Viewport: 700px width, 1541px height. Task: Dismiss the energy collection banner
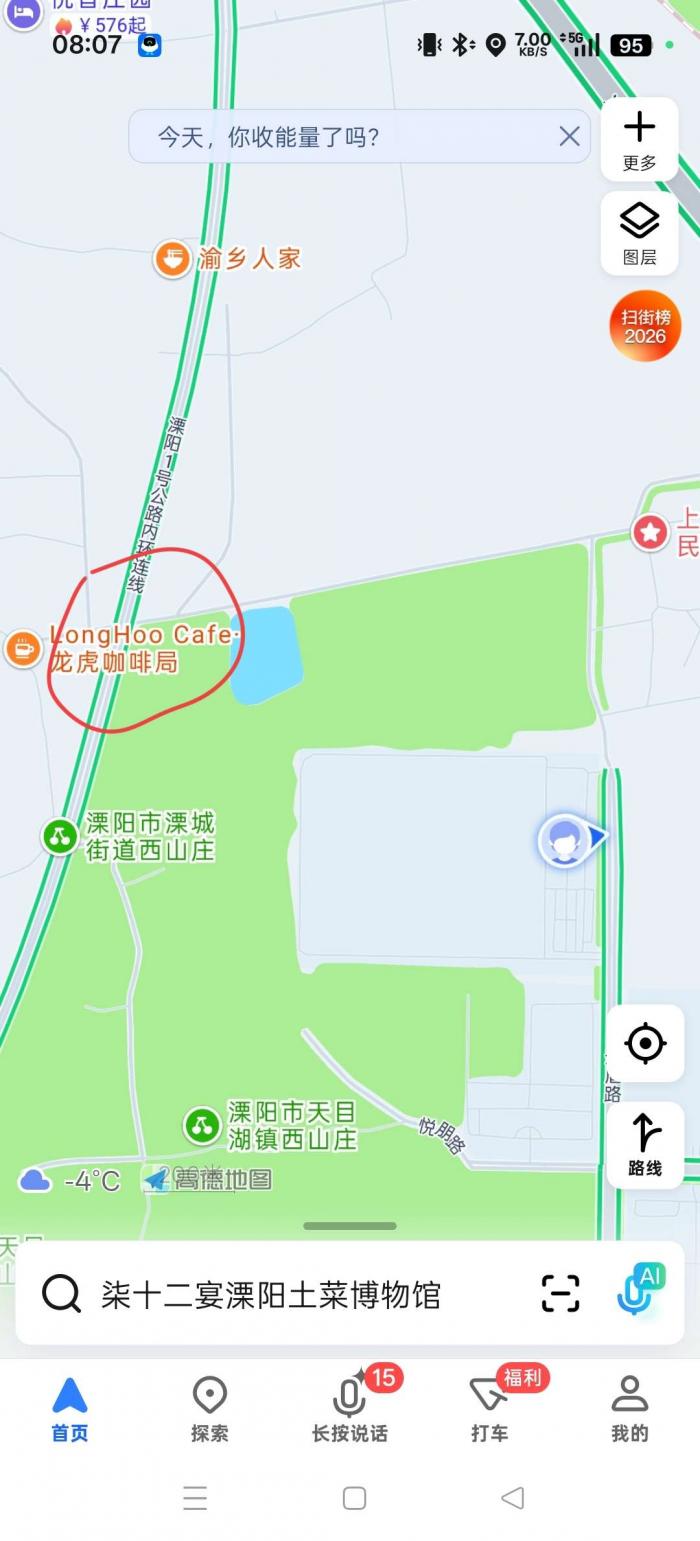(x=569, y=137)
